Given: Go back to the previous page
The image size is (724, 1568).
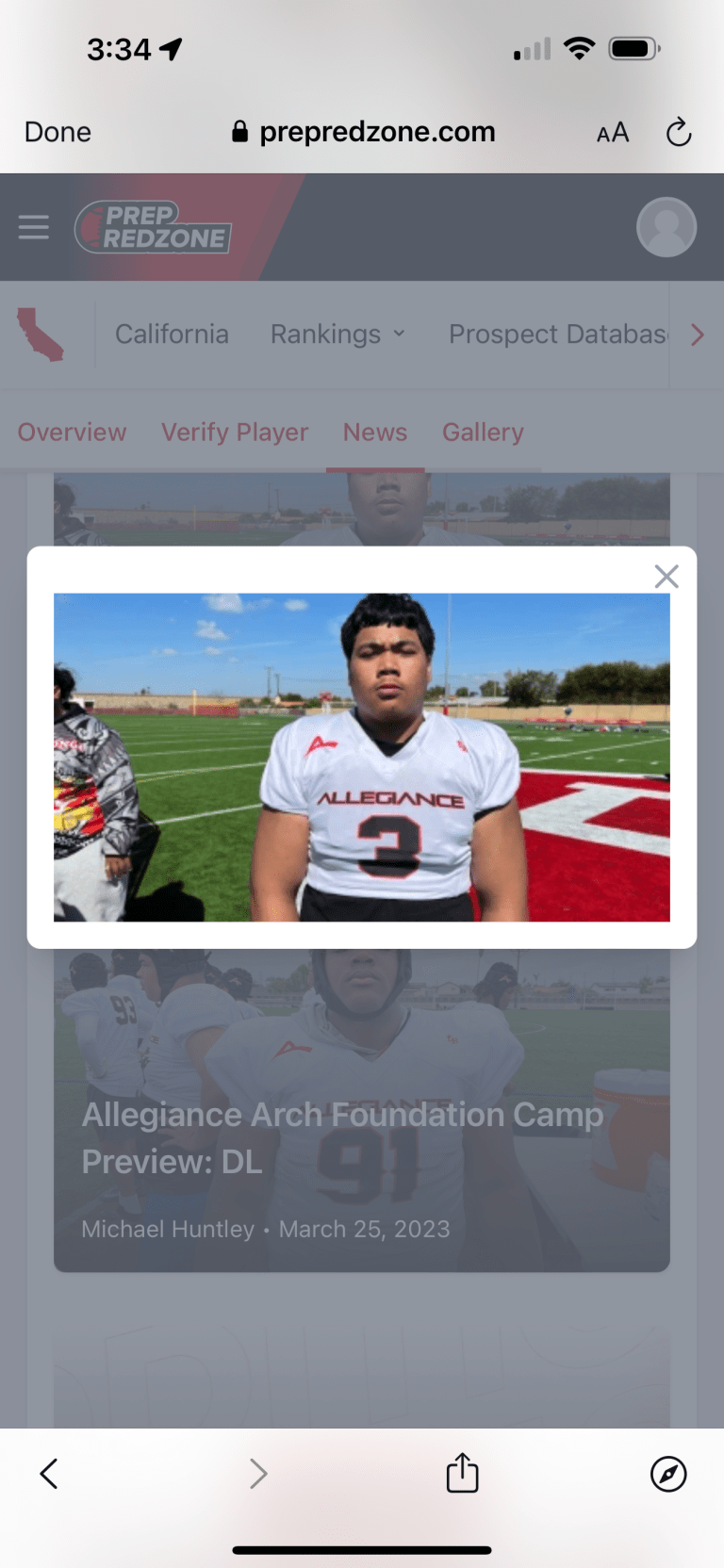Looking at the screenshot, I should point(49,1474).
